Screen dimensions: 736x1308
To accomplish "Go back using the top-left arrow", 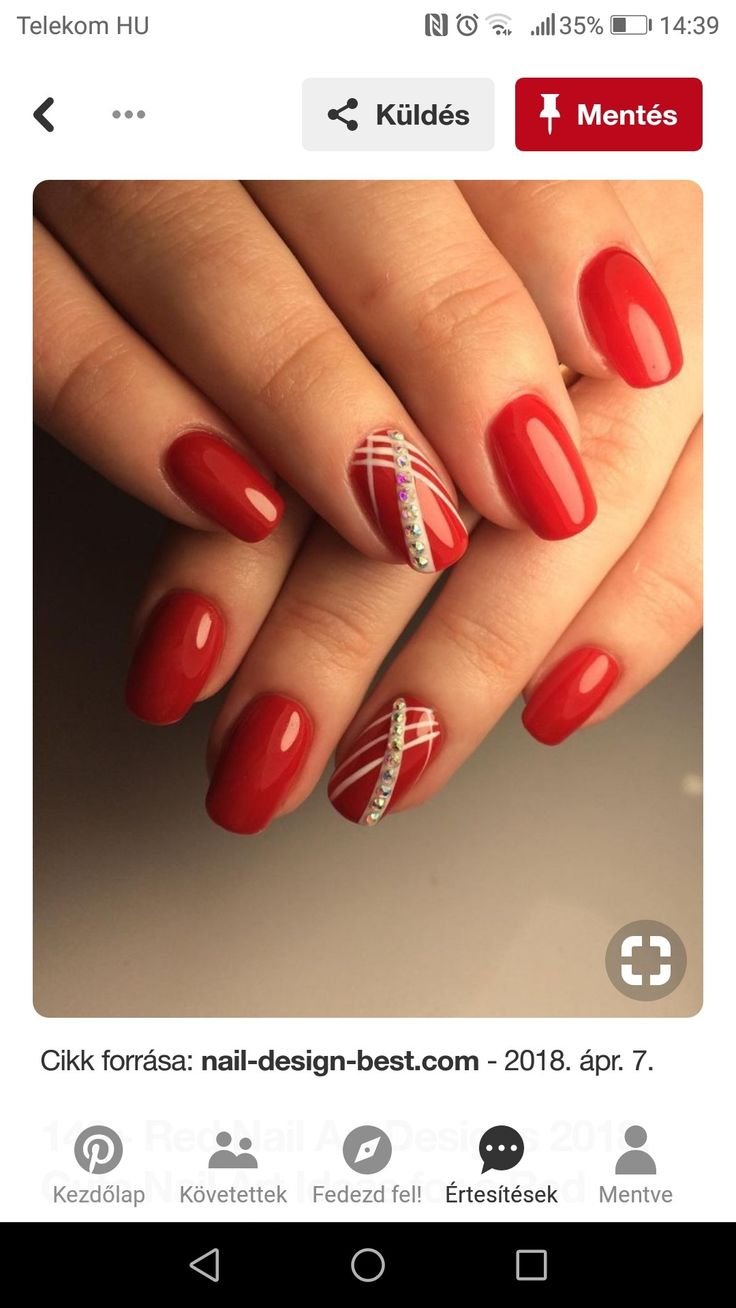I will tap(44, 115).
